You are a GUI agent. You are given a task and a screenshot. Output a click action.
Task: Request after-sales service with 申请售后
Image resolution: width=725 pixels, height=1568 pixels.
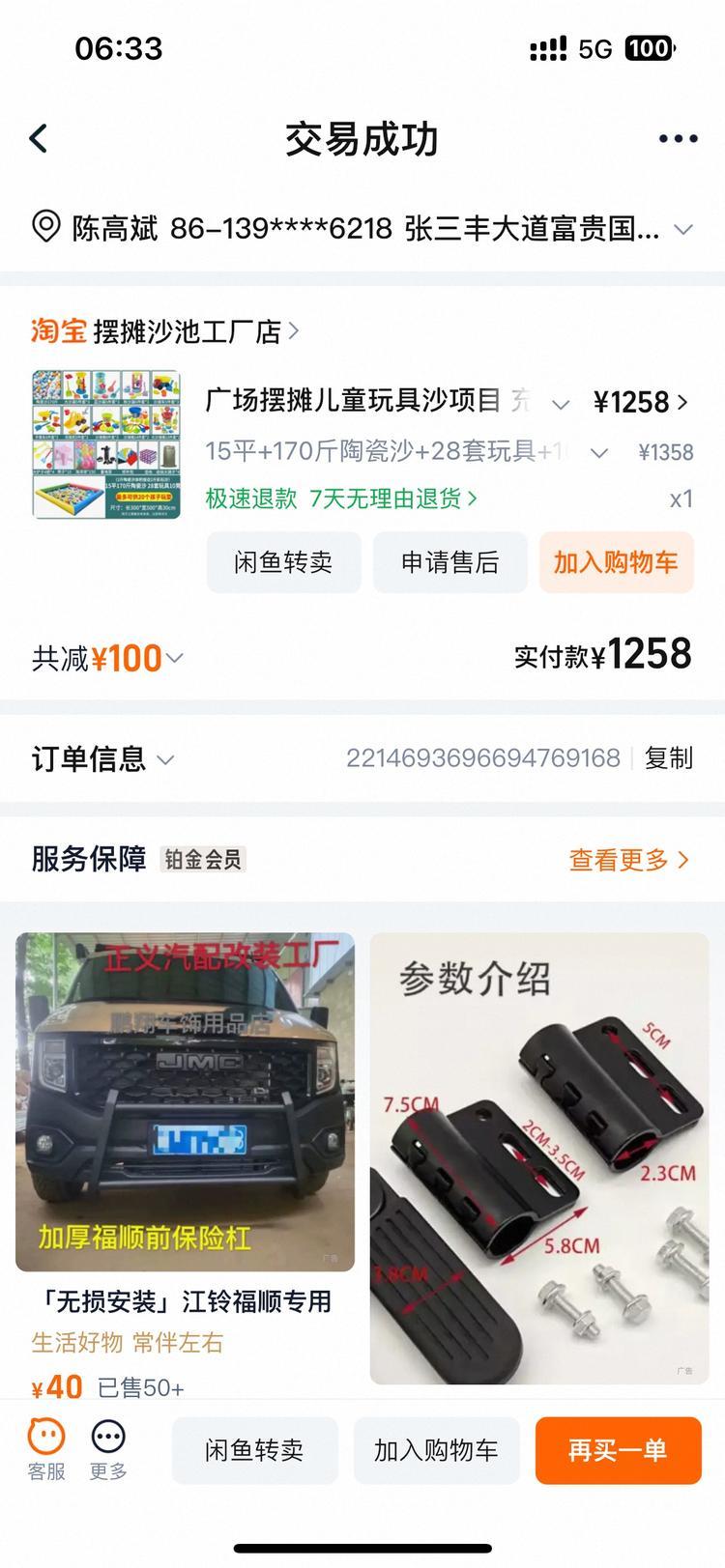click(x=449, y=562)
